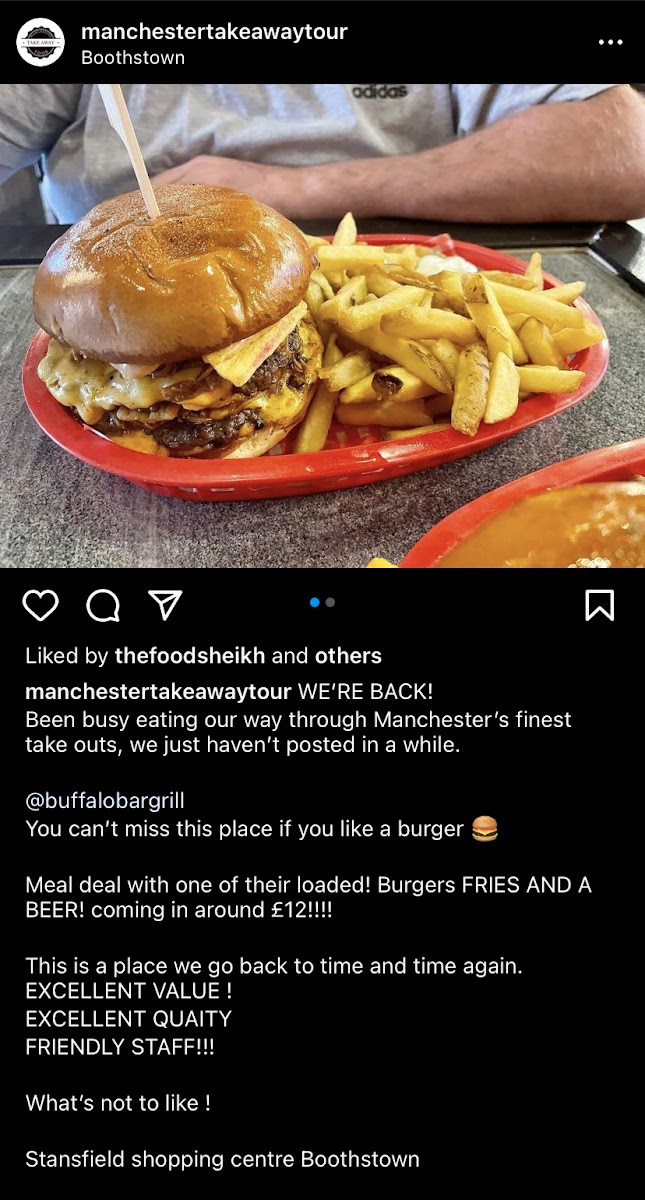Open the @buffalobargrill mention
The height and width of the screenshot is (1200, 645).
[x=105, y=801]
